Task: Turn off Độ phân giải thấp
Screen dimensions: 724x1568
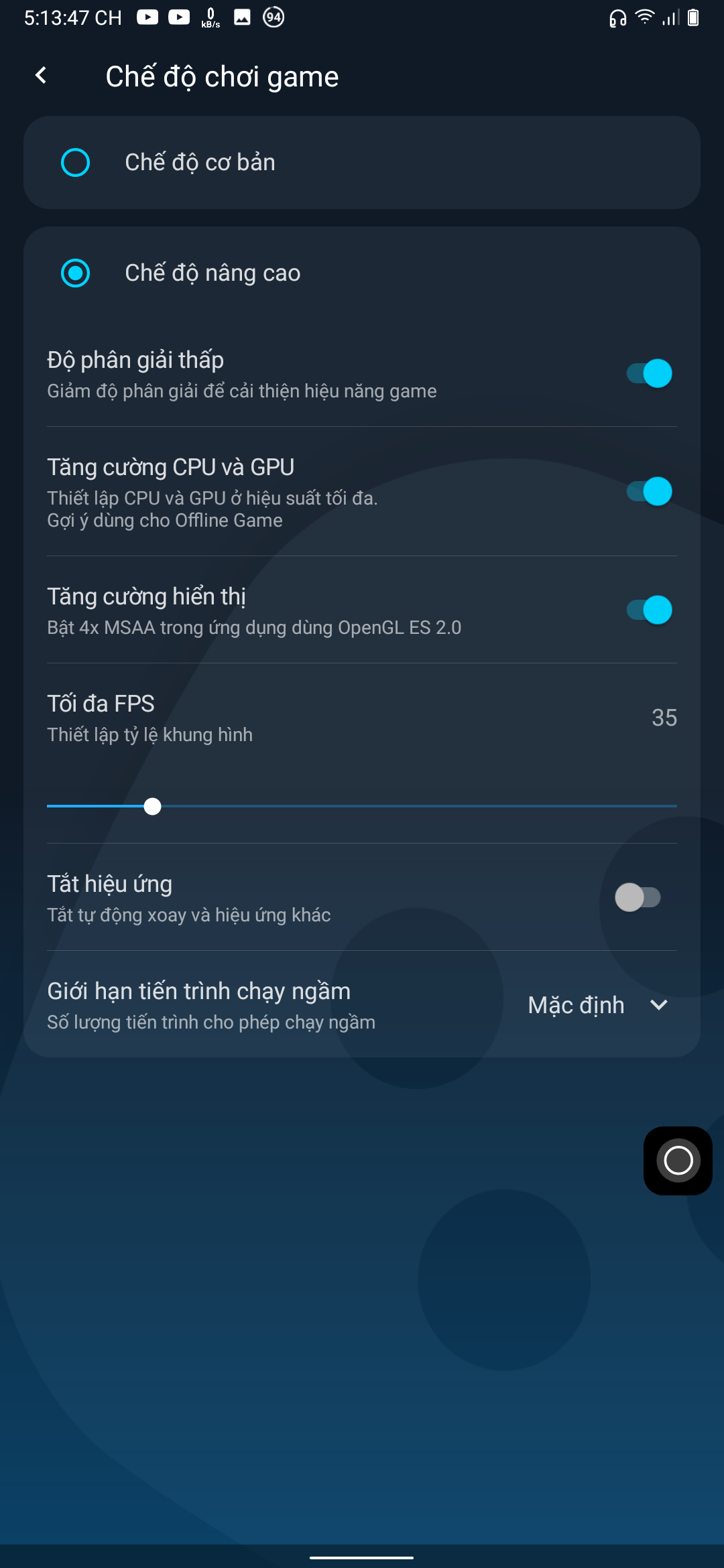Action: click(648, 373)
